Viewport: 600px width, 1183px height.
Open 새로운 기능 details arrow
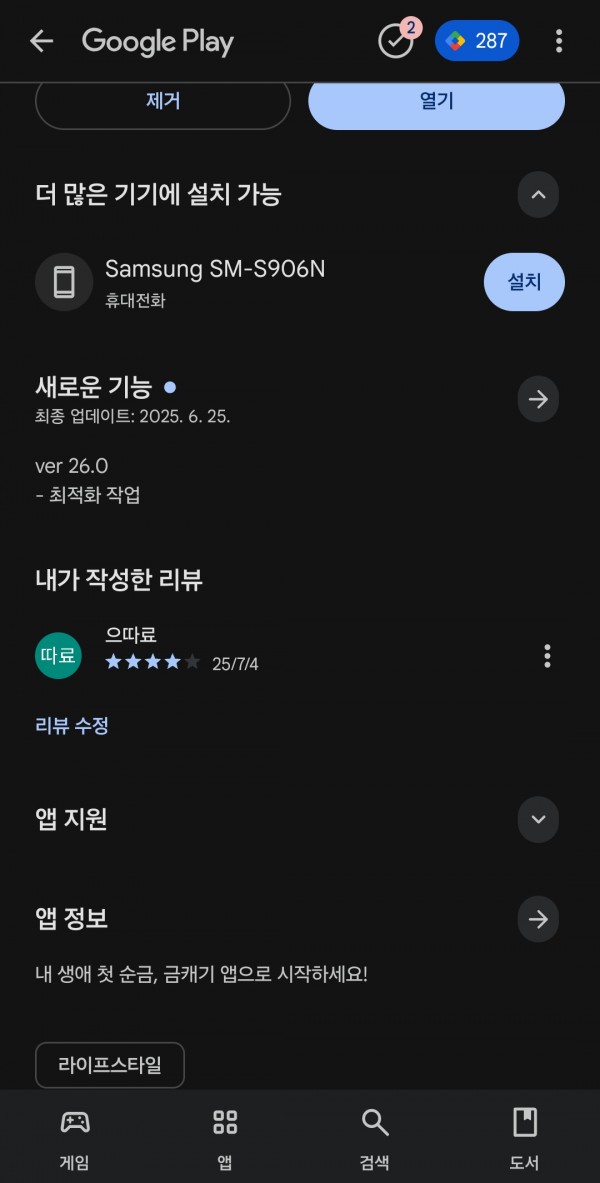[538, 399]
